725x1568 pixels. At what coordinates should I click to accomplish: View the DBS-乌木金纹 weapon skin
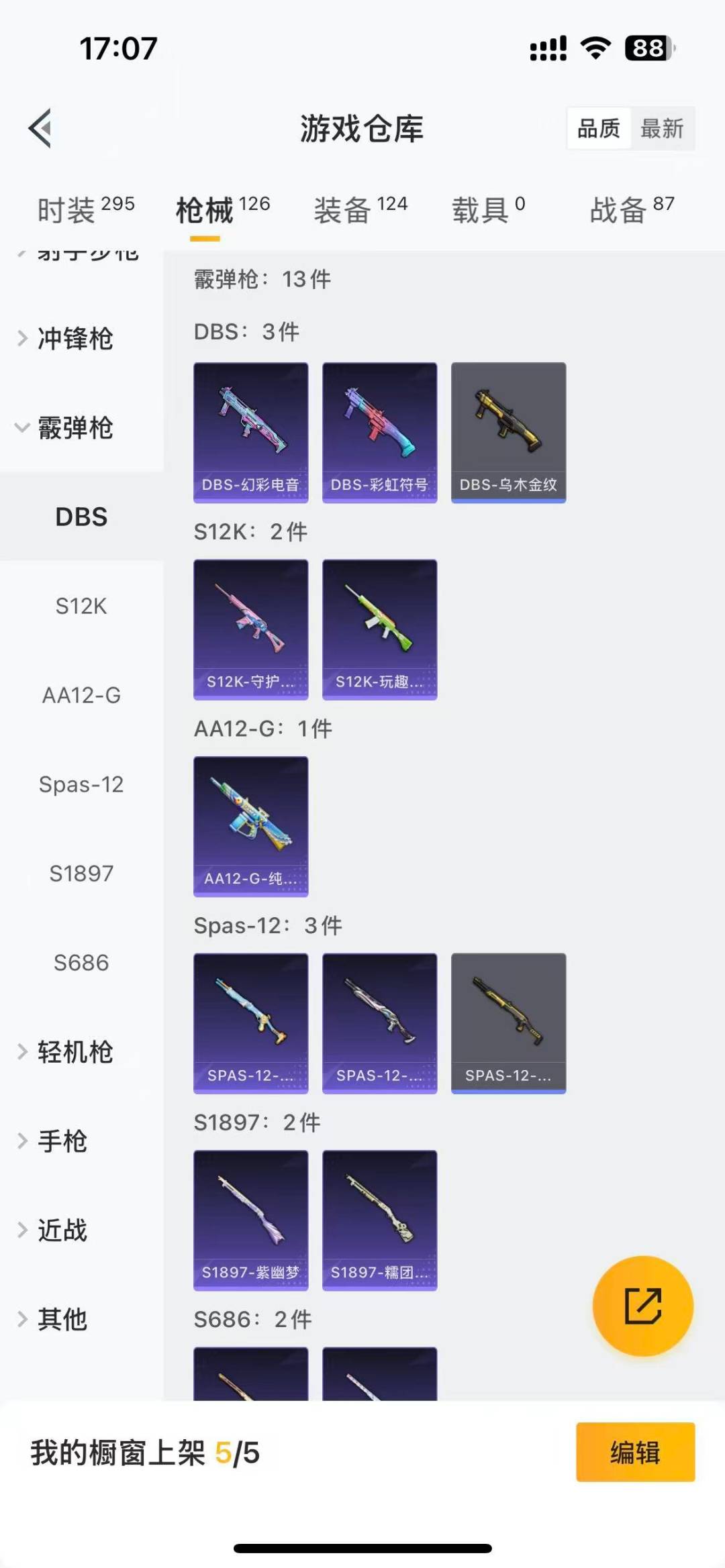pos(508,431)
